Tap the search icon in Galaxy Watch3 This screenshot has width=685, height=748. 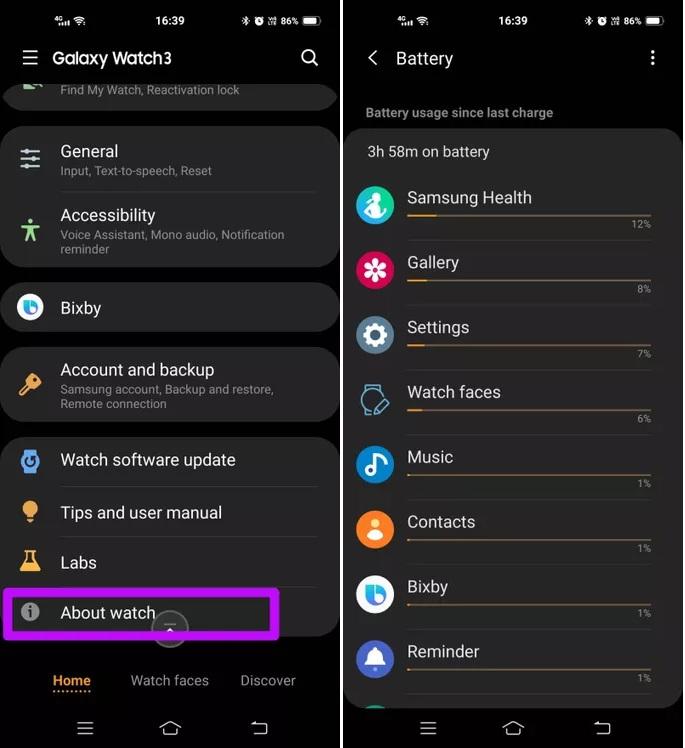coord(310,58)
